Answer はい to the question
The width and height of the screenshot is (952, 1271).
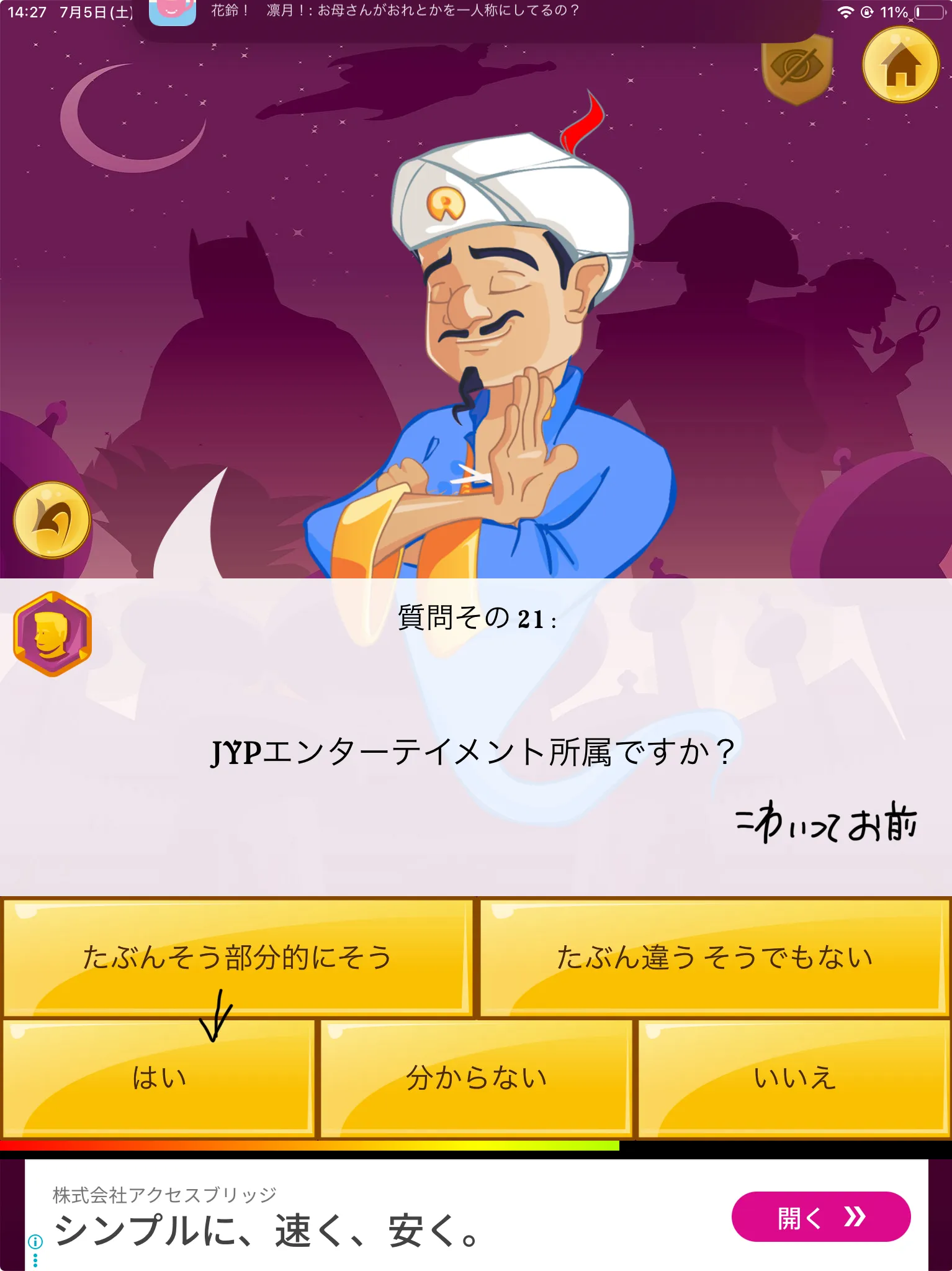(x=159, y=1078)
